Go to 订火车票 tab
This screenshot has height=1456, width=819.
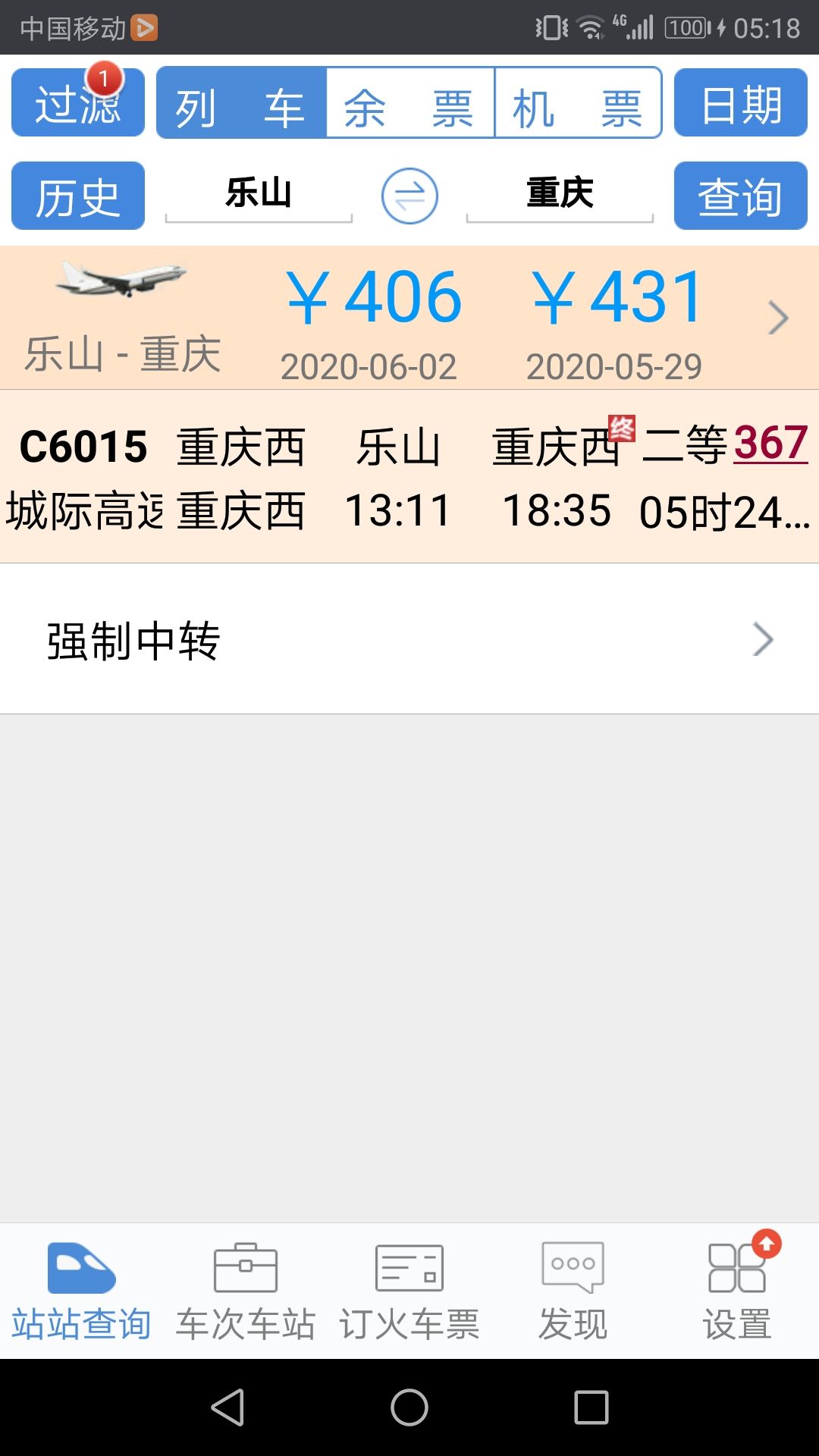pos(409,1291)
